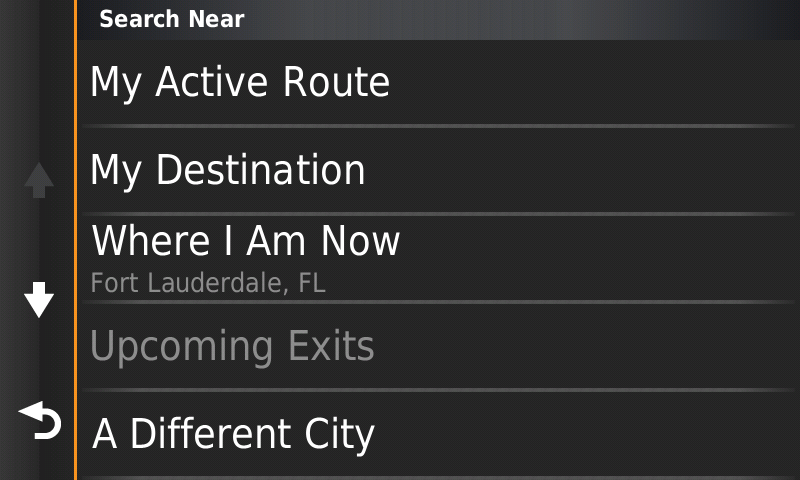Select My Active Route

click(240, 82)
